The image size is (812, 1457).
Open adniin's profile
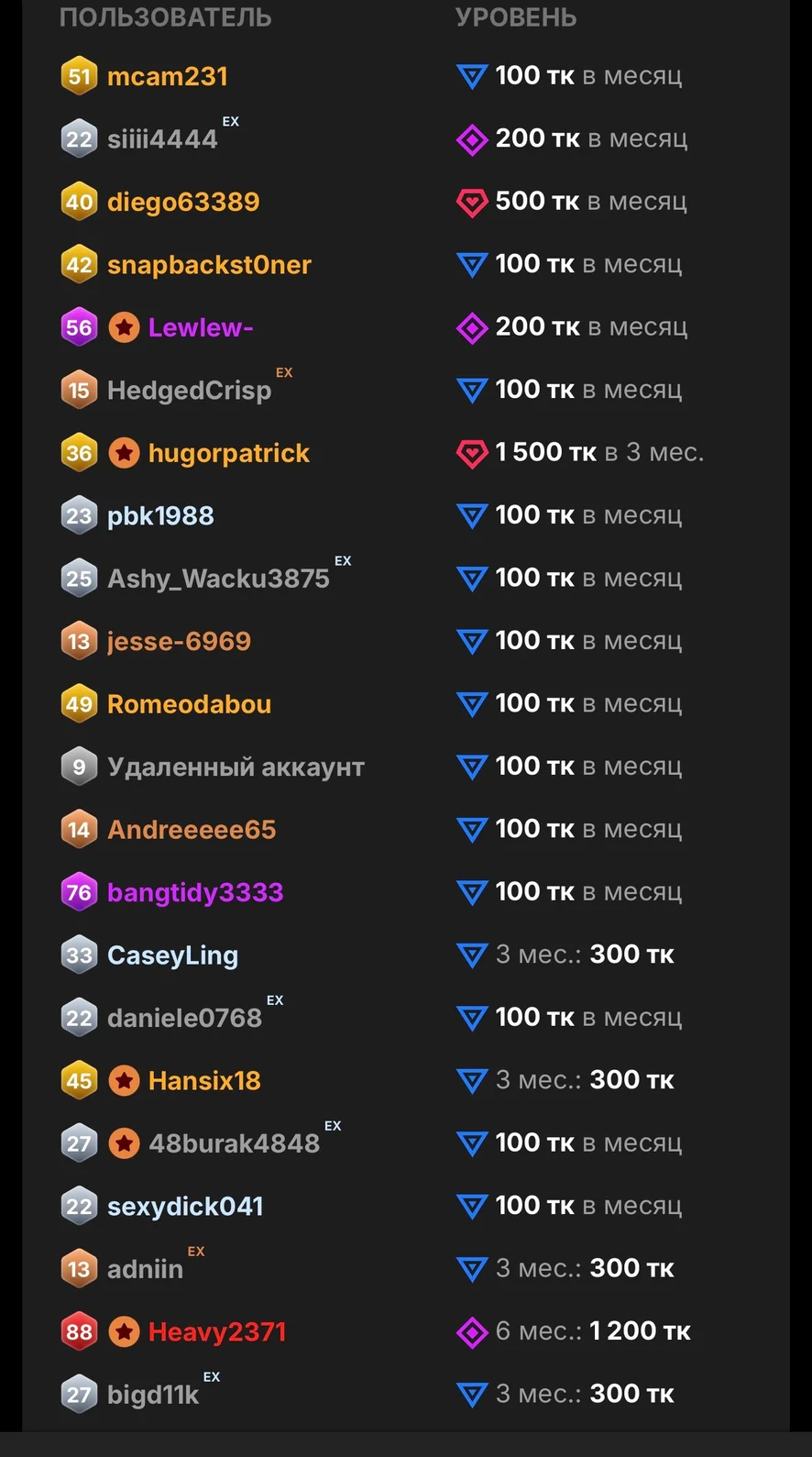pyautogui.click(x=145, y=1269)
